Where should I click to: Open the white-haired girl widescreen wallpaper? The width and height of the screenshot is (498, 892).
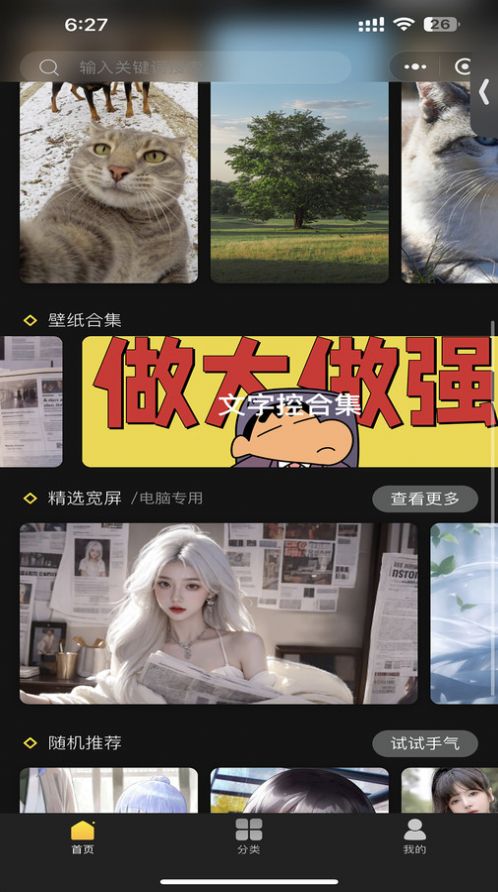pos(219,613)
